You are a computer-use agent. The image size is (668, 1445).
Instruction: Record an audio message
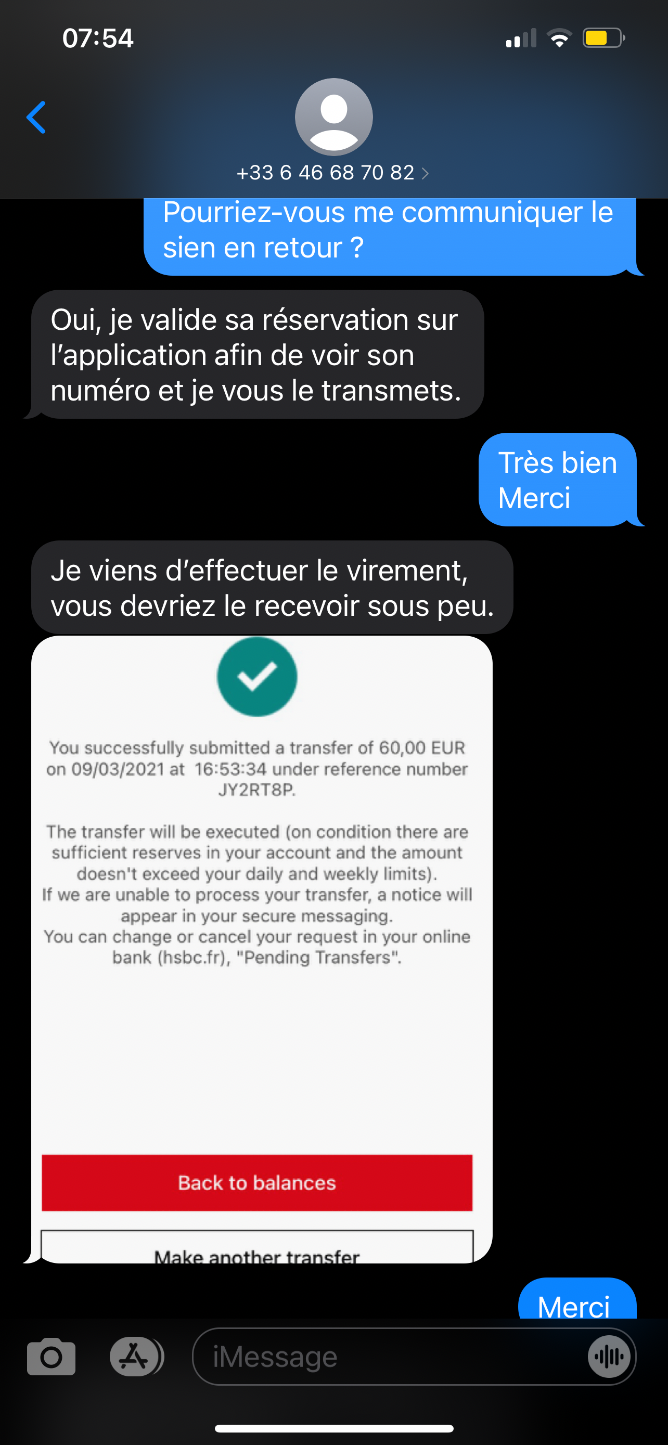tap(609, 1357)
